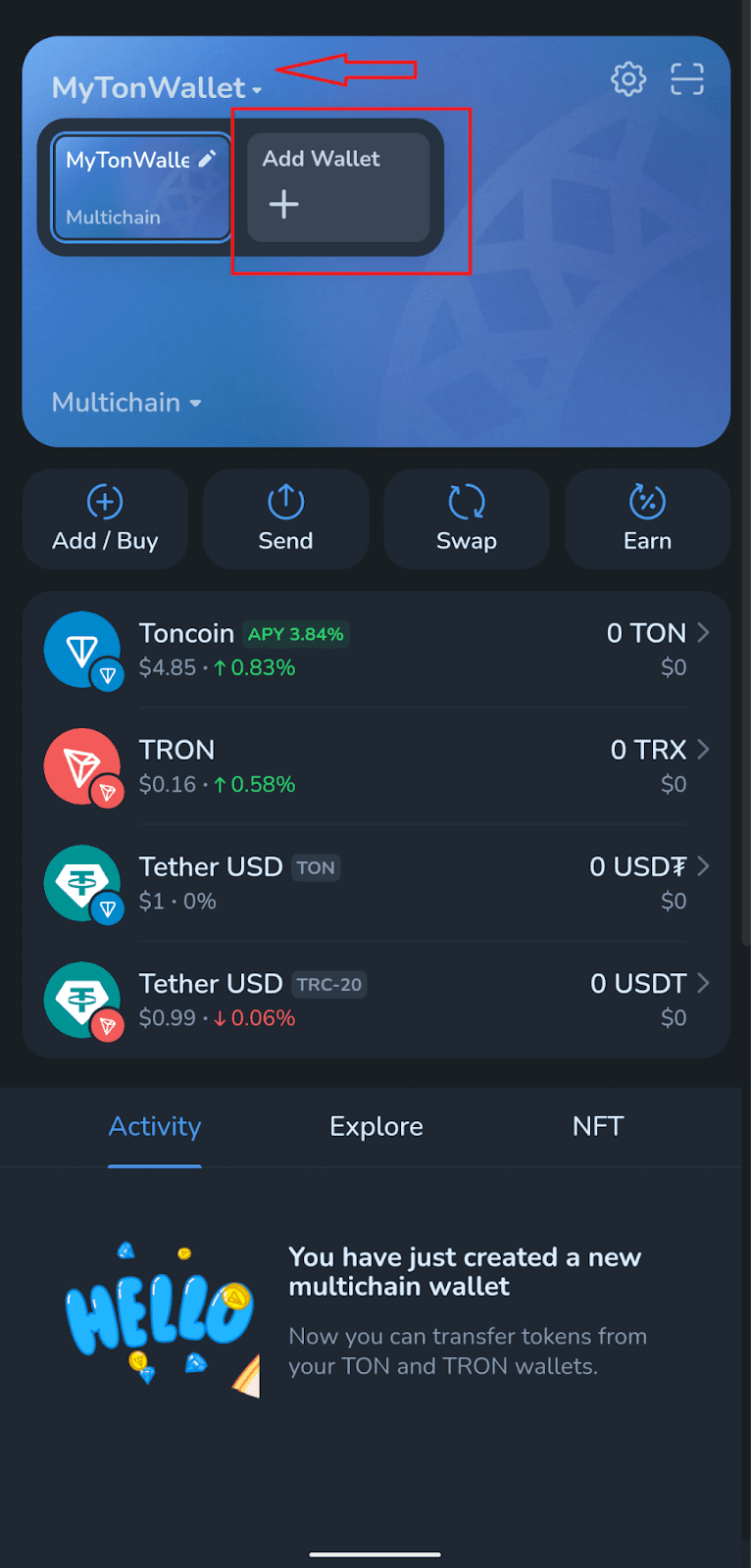Add a new wallet
The image size is (751, 1568).
338,187
